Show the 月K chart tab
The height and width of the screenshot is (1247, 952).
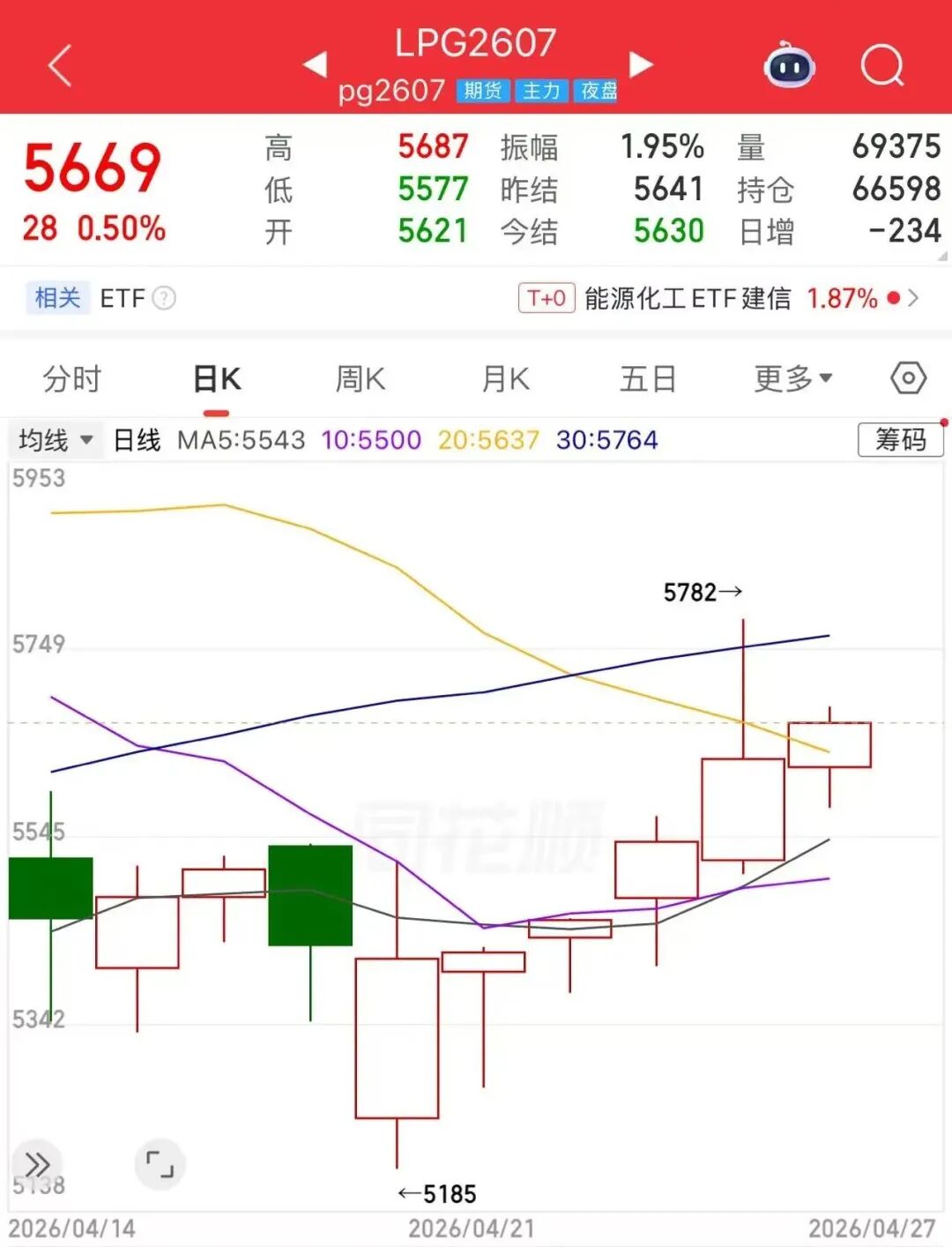(505, 379)
